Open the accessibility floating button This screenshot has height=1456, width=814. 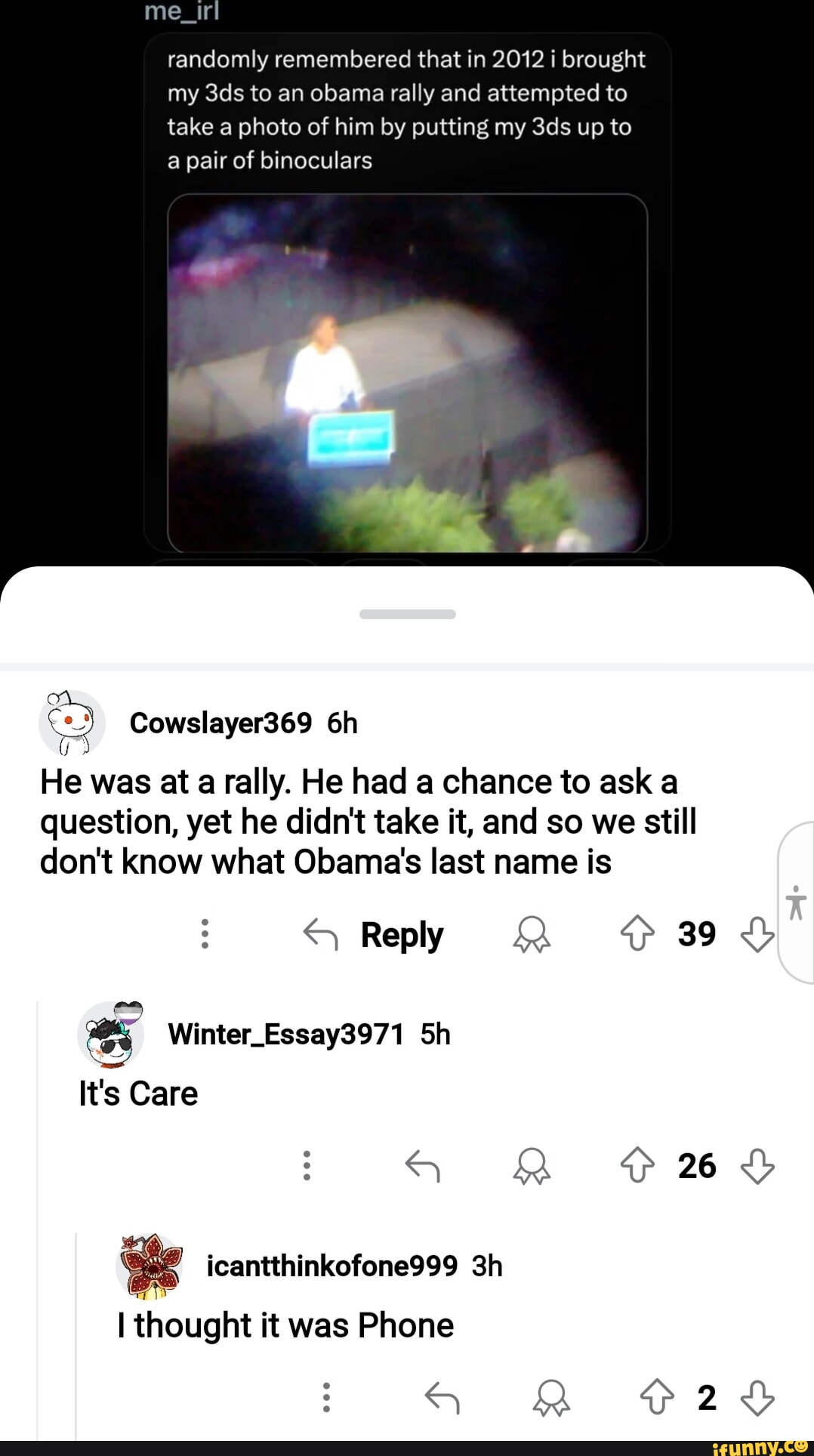[x=796, y=903]
